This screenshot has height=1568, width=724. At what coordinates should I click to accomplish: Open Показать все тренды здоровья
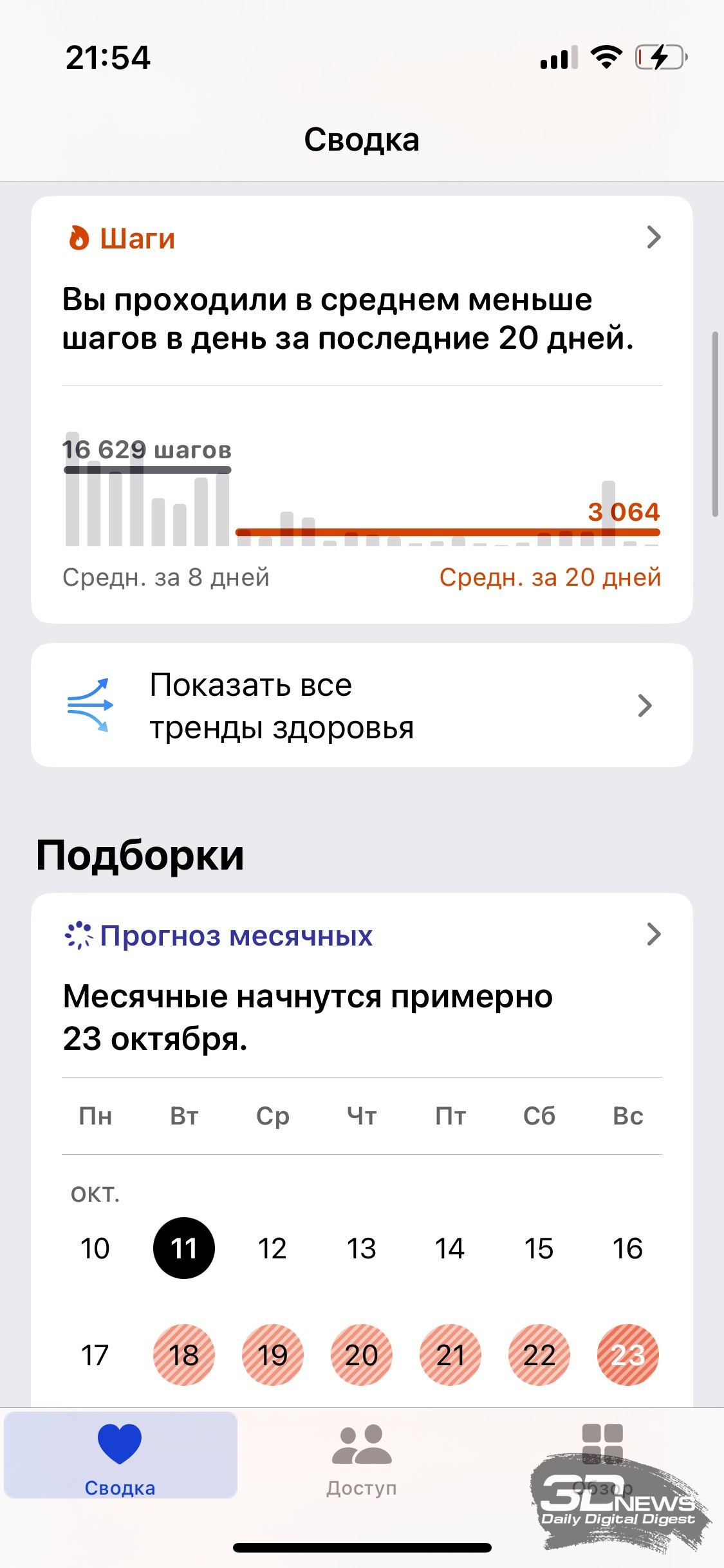point(362,705)
